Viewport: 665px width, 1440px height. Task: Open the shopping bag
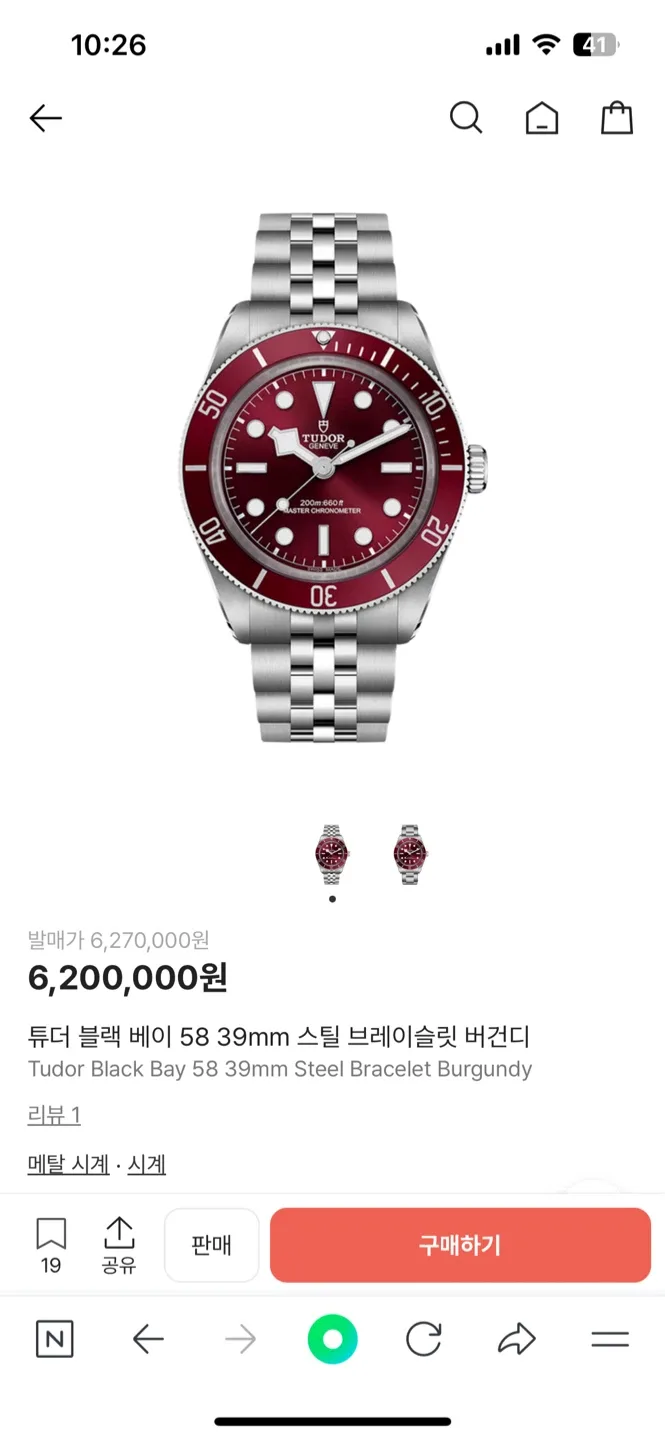(x=617, y=118)
